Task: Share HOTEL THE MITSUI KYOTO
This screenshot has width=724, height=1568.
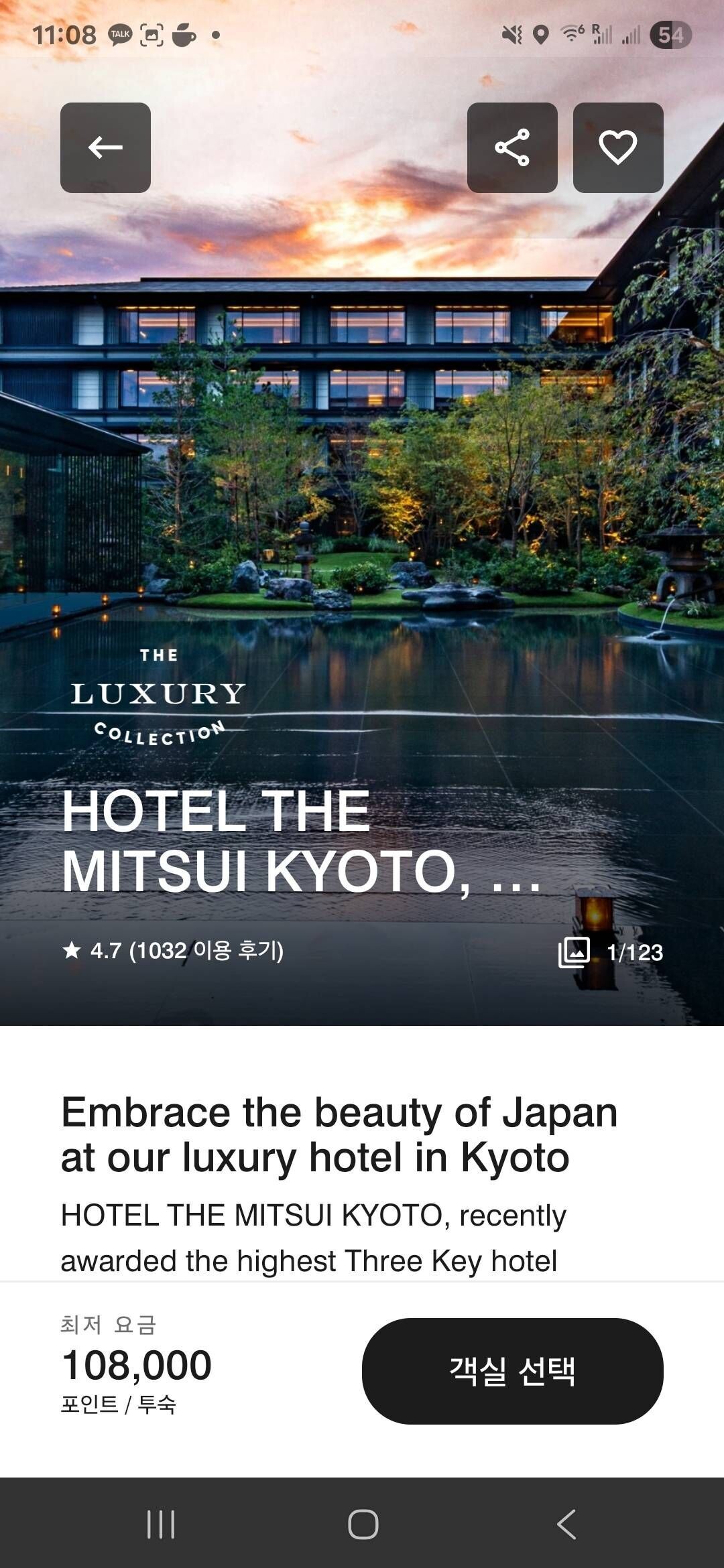Action: tap(512, 147)
